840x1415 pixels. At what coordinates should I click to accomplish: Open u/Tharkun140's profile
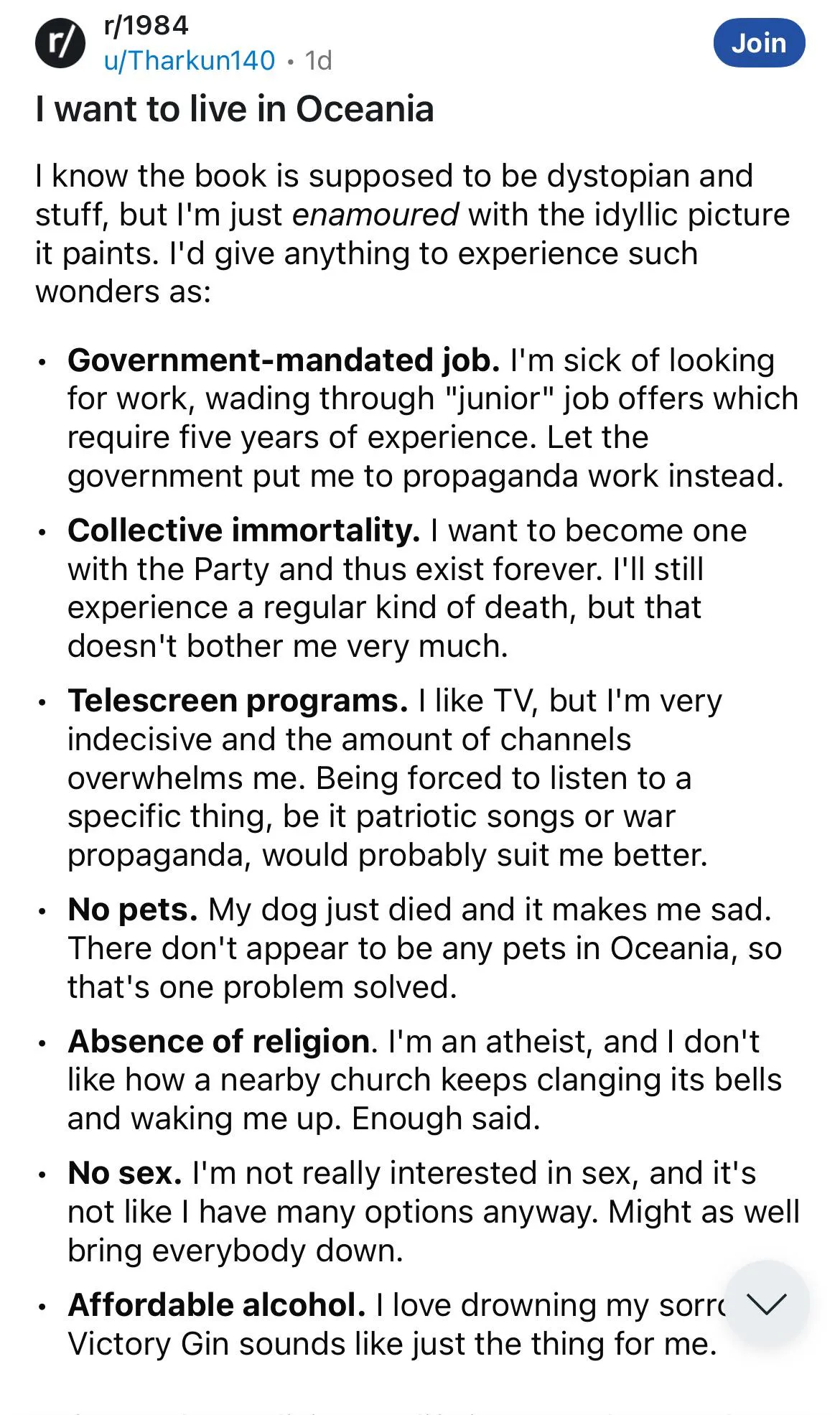click(x=190, y=61)
